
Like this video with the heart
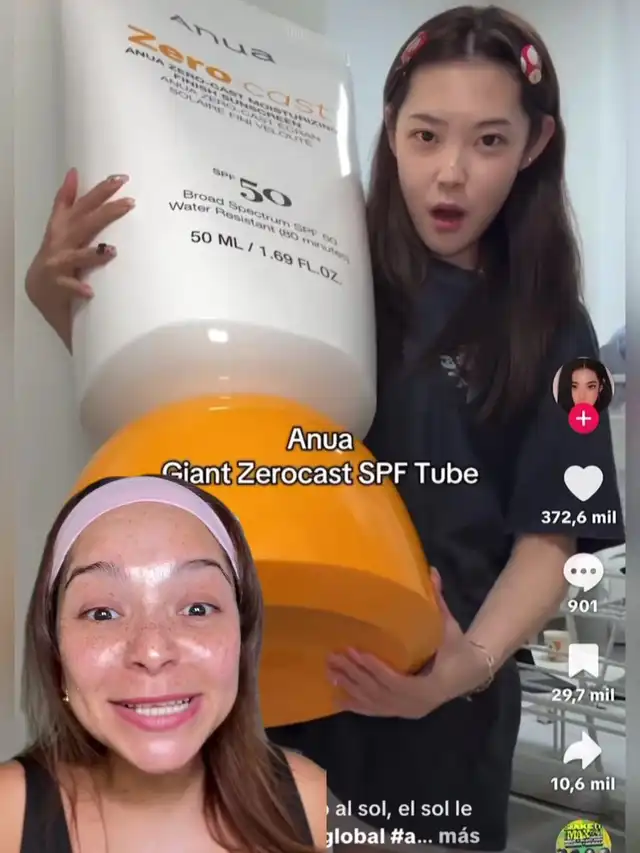[583, 483]
